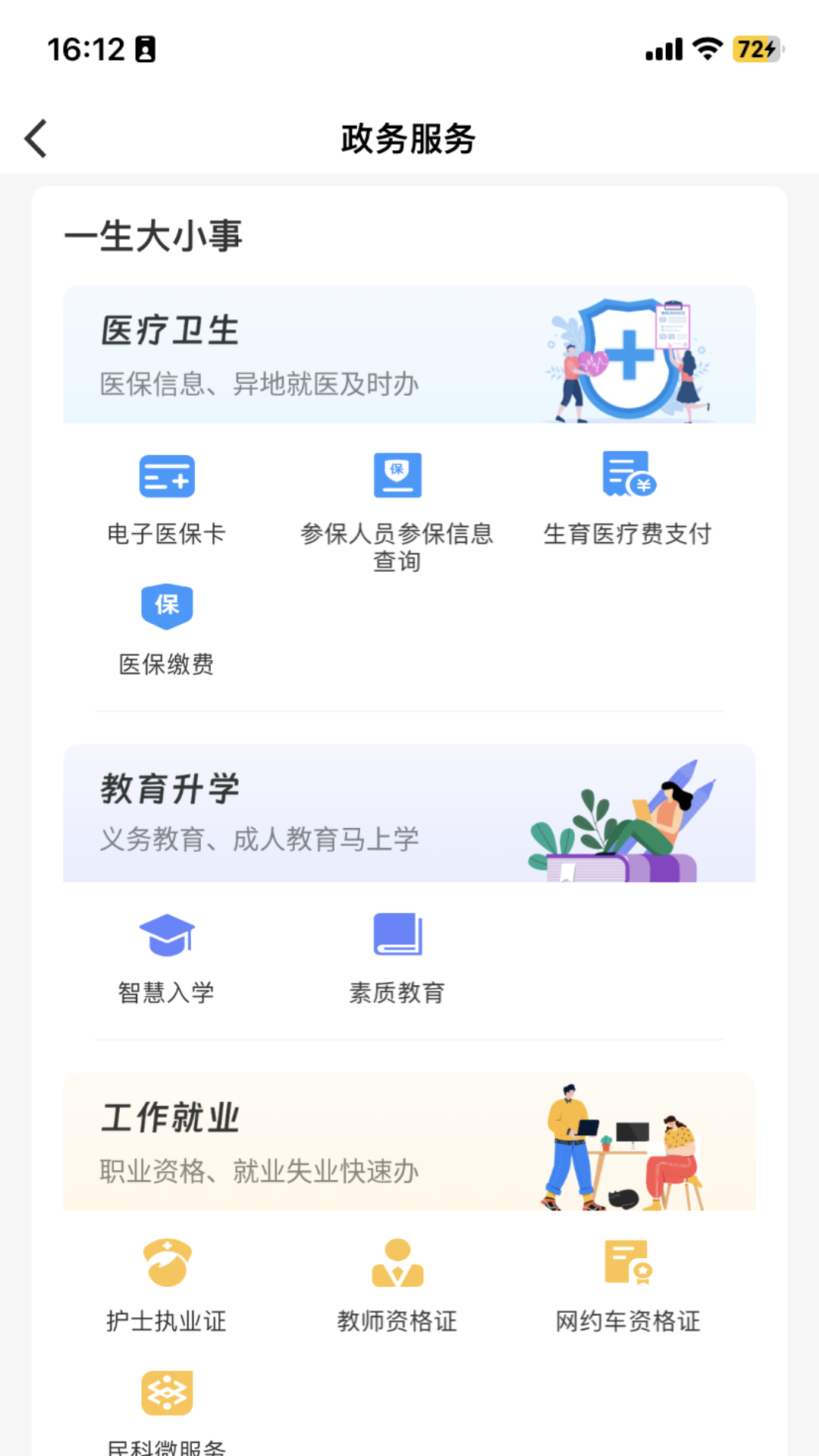Open the 教育升学 section banner
Screen dimensions: 819x1456
pos(409,813)
